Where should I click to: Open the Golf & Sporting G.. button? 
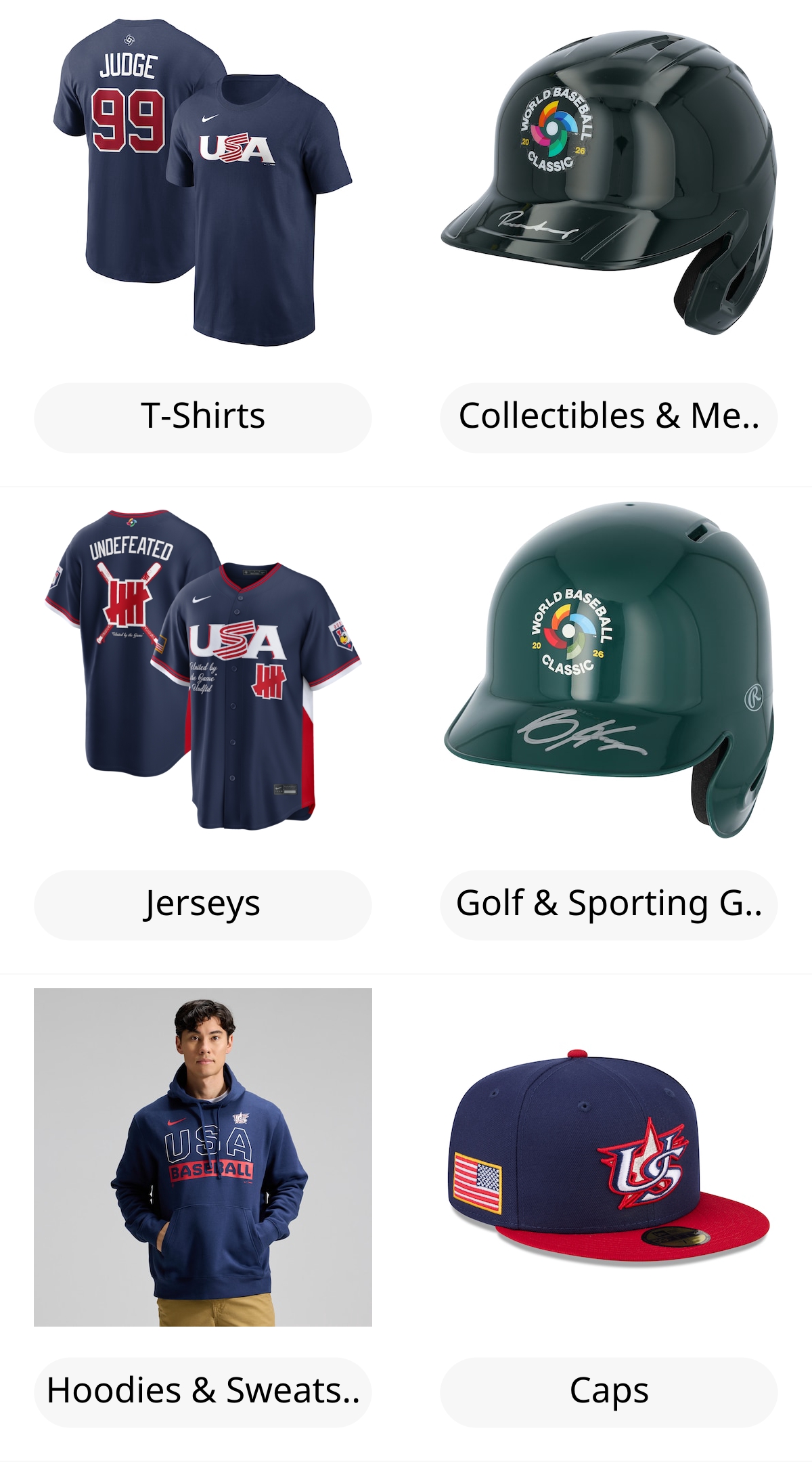pos(608,904)
